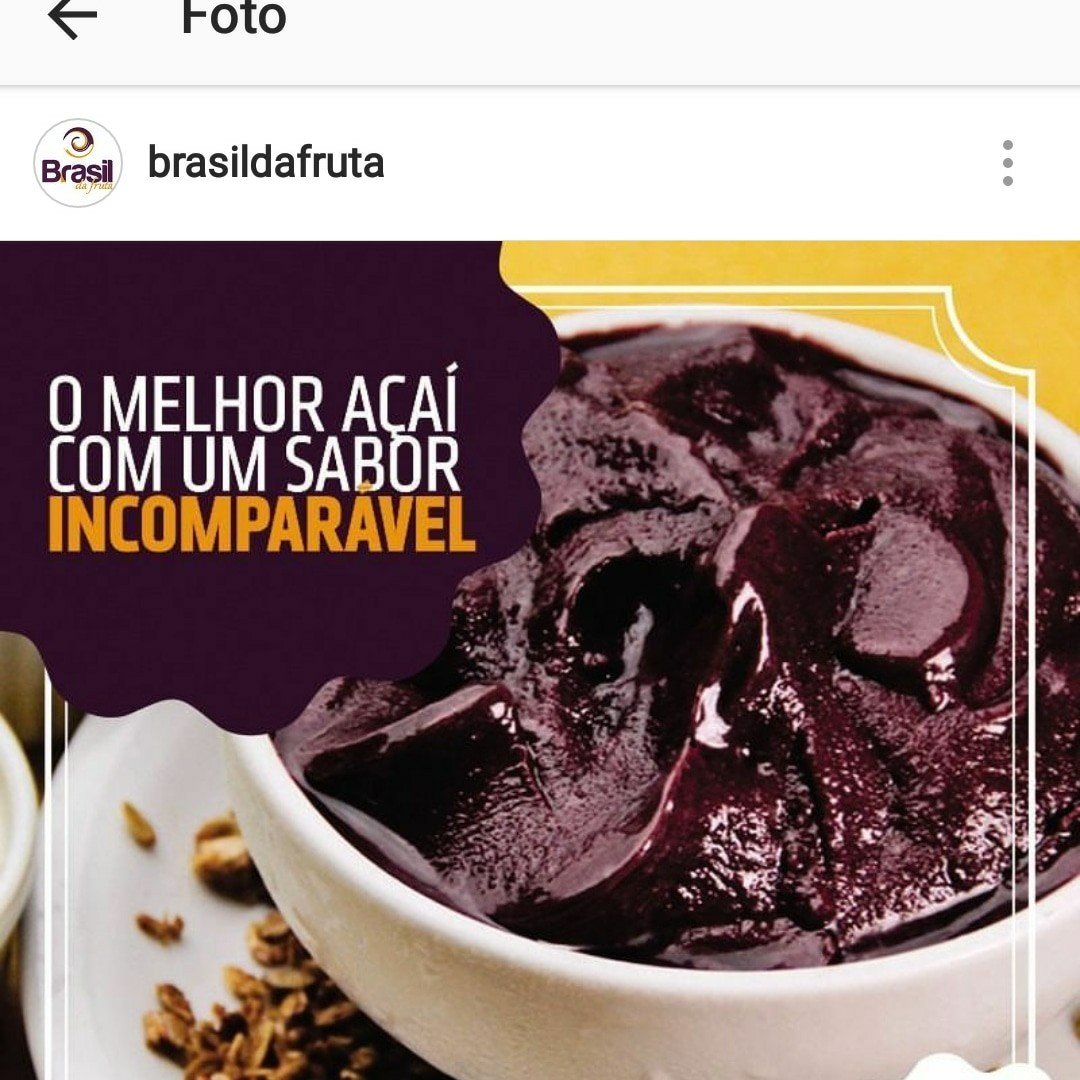Screen dimensions: 1080x1080
Task: Go back from the Foto screen
Action: pyautogui.click(x=72, y=18)
